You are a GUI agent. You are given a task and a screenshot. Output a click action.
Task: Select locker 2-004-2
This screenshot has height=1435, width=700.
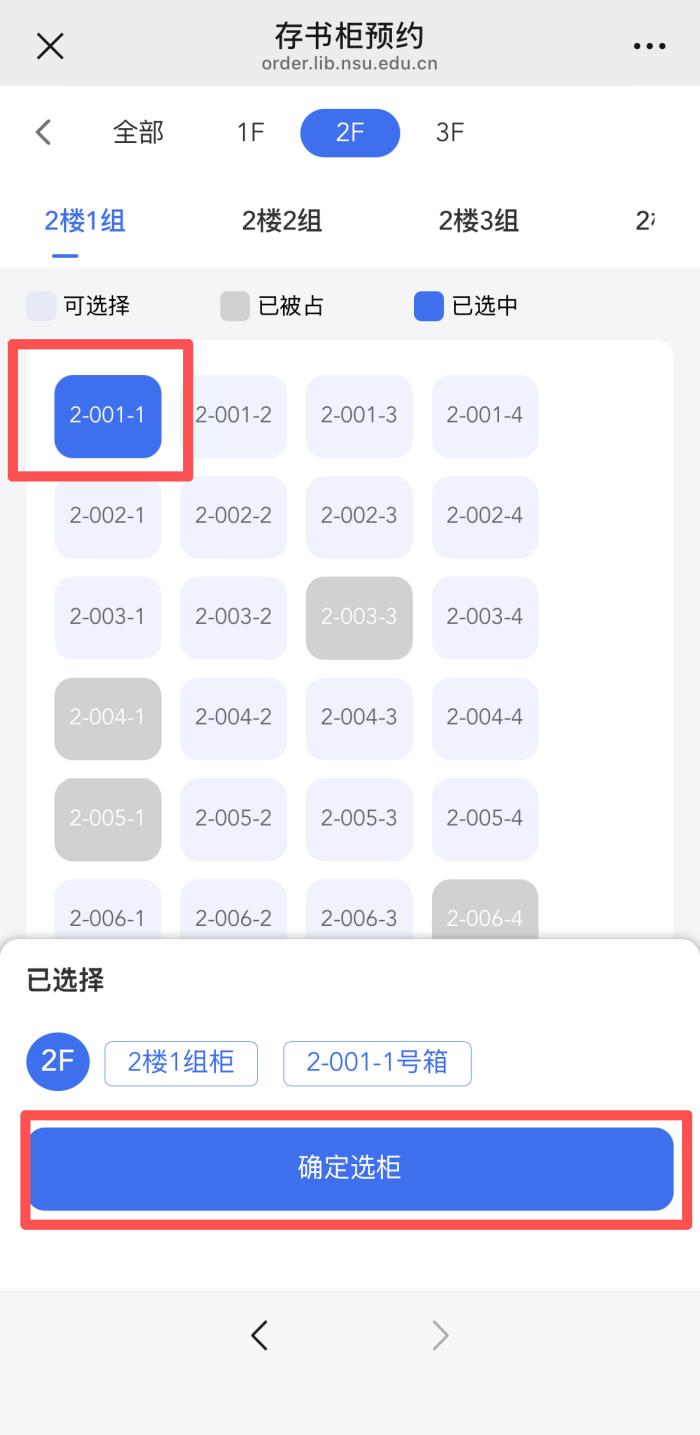233,718
